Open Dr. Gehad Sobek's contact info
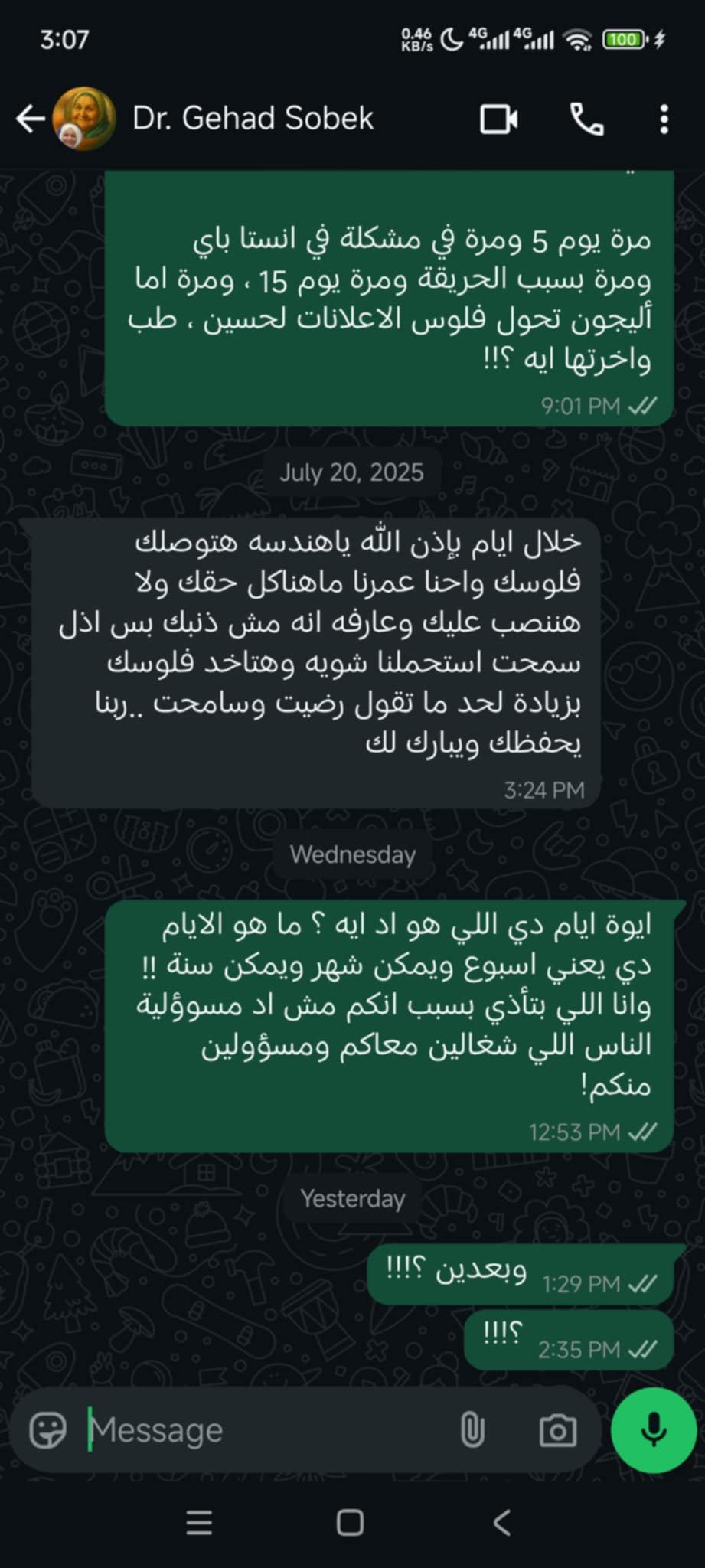 point(253,119)
